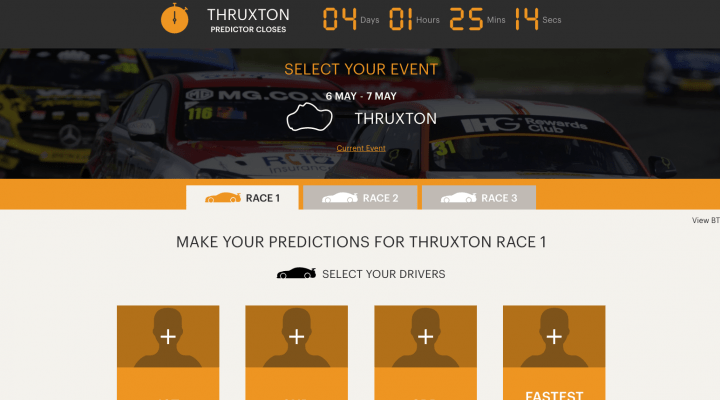This screenshot has height=400, width=720.
Task: Follow the Current Event link
Action: [x=361, y=148]
